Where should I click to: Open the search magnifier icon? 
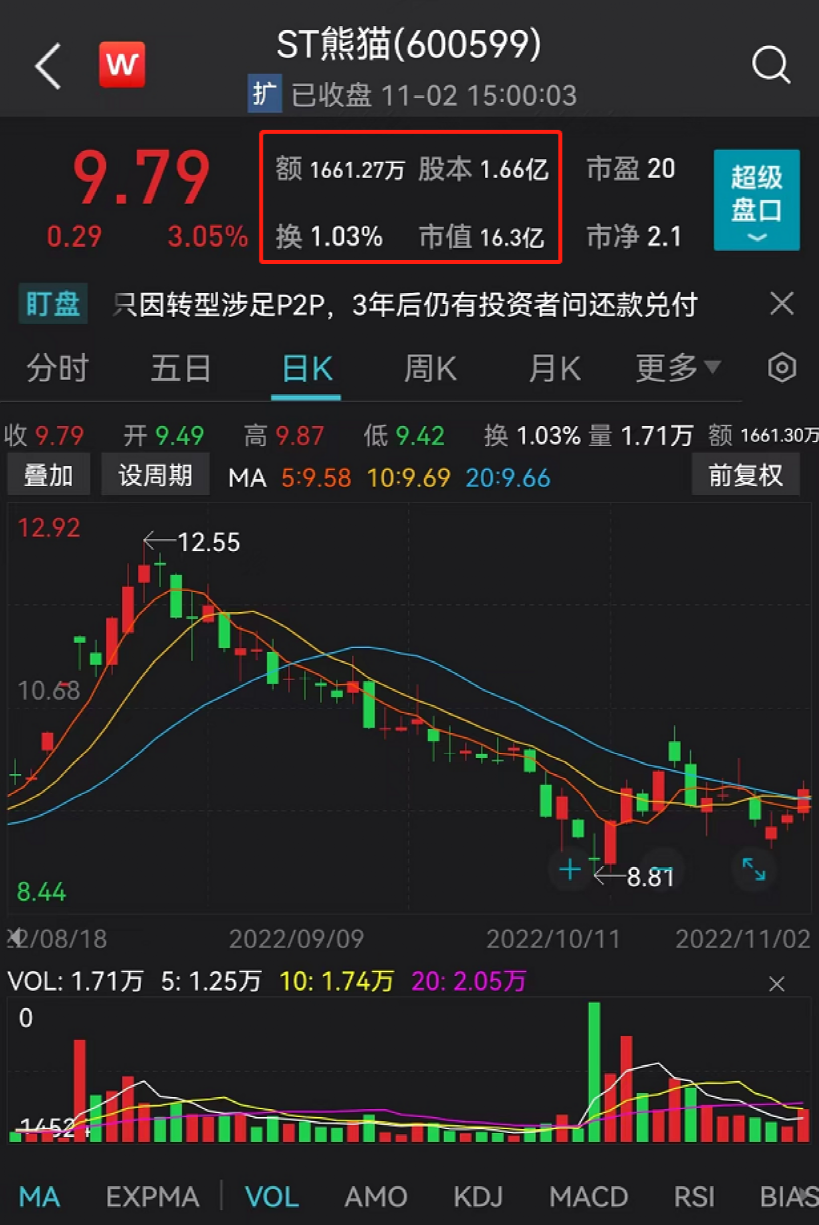(x=770, y=66)
